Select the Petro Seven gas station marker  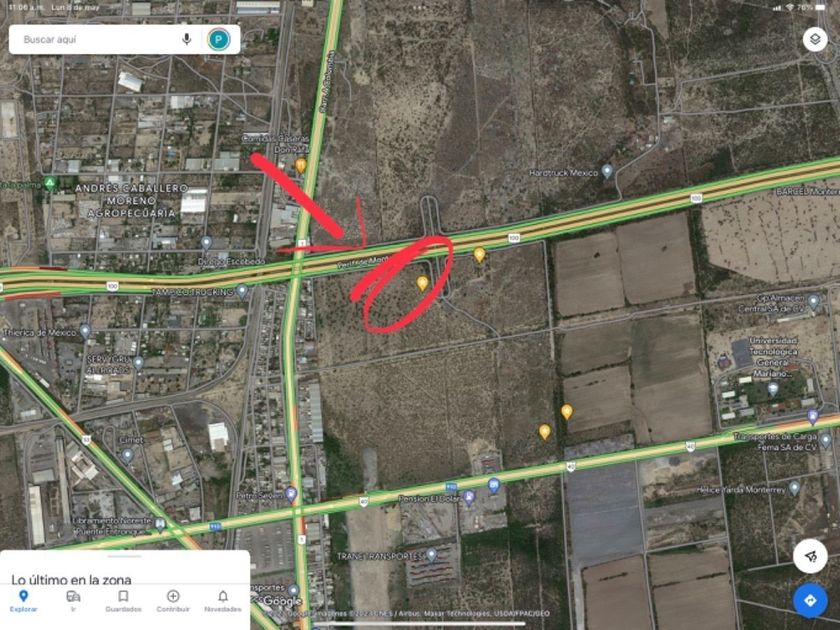[291, 494]
